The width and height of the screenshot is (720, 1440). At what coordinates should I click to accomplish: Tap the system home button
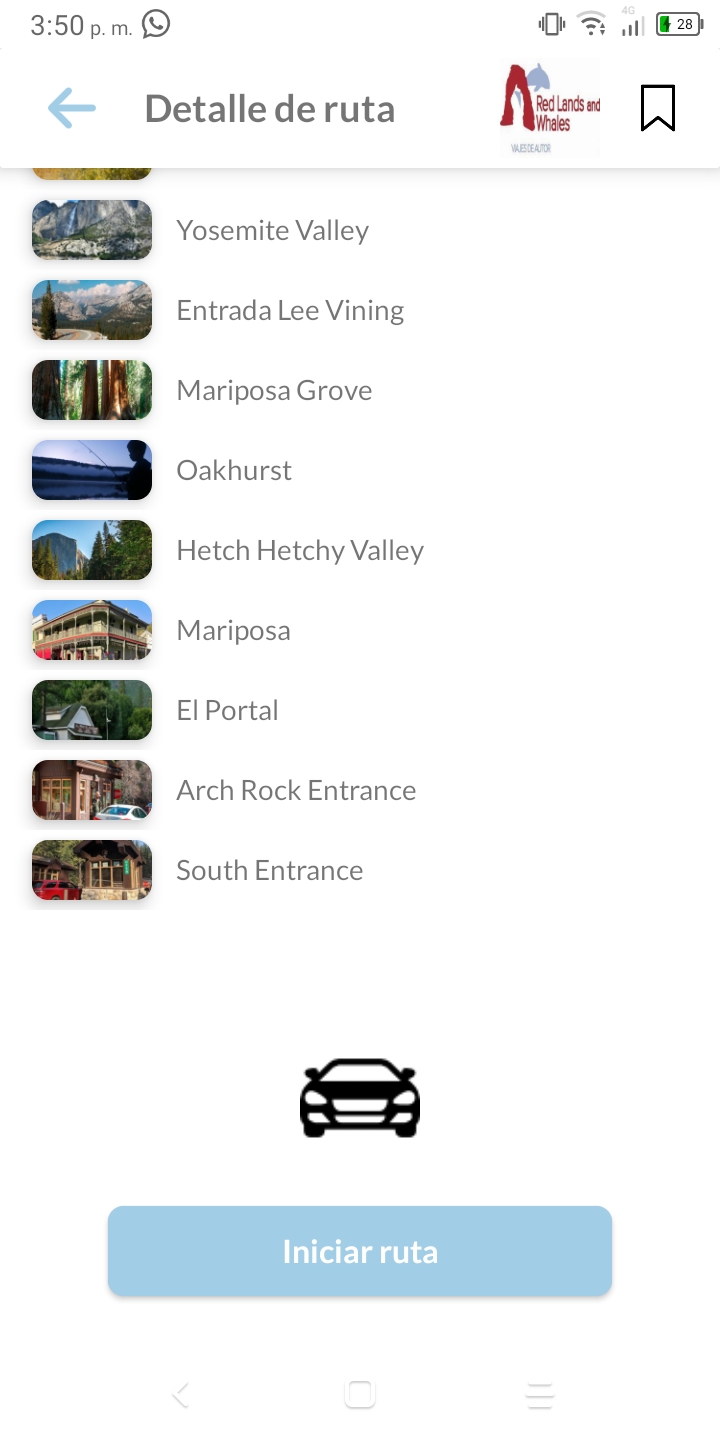point(359,1394)
